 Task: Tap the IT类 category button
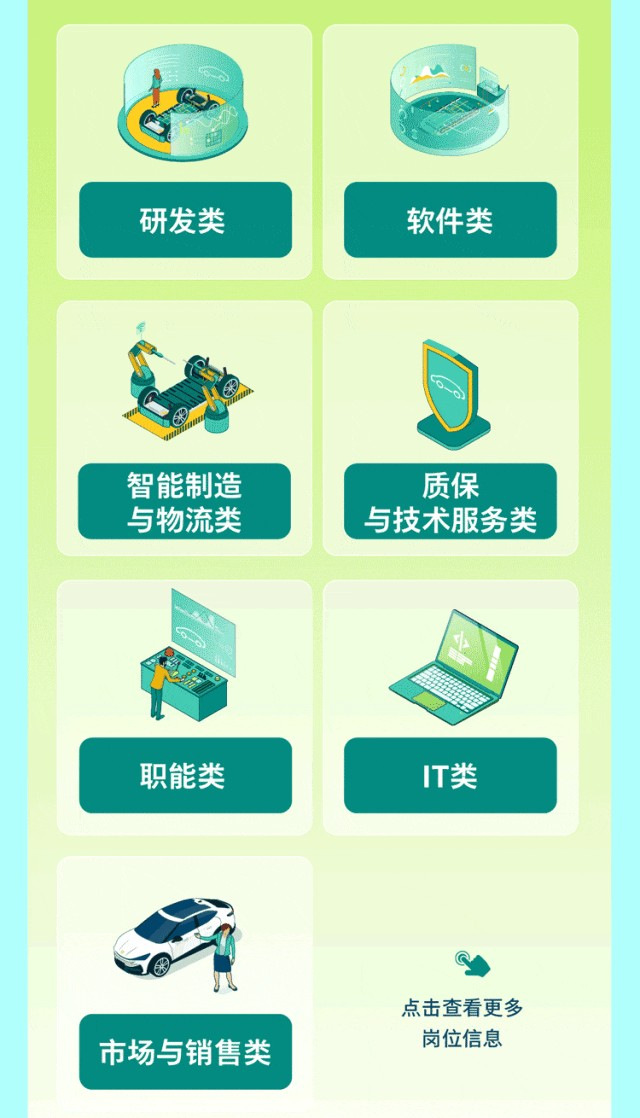(x=450, y=775)
